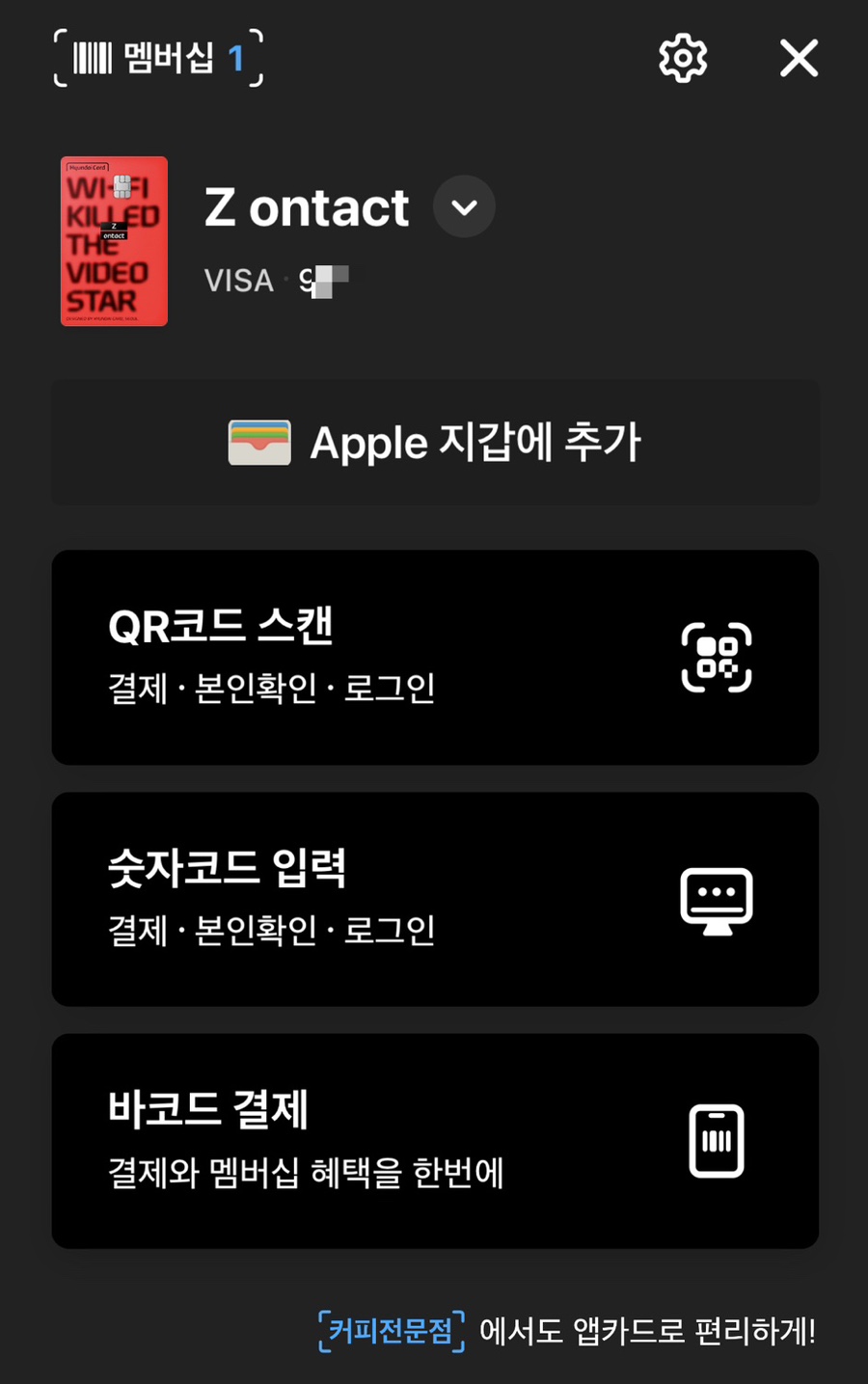Close this payment screen
The image size is (868, 1384).
(799, 59)
